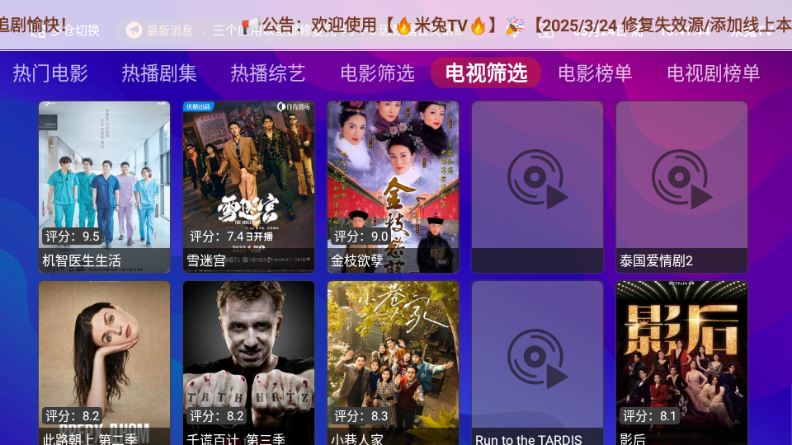Open the 热播剧集 tab
This screenshot has height=445, width=792.
point(159,73)
